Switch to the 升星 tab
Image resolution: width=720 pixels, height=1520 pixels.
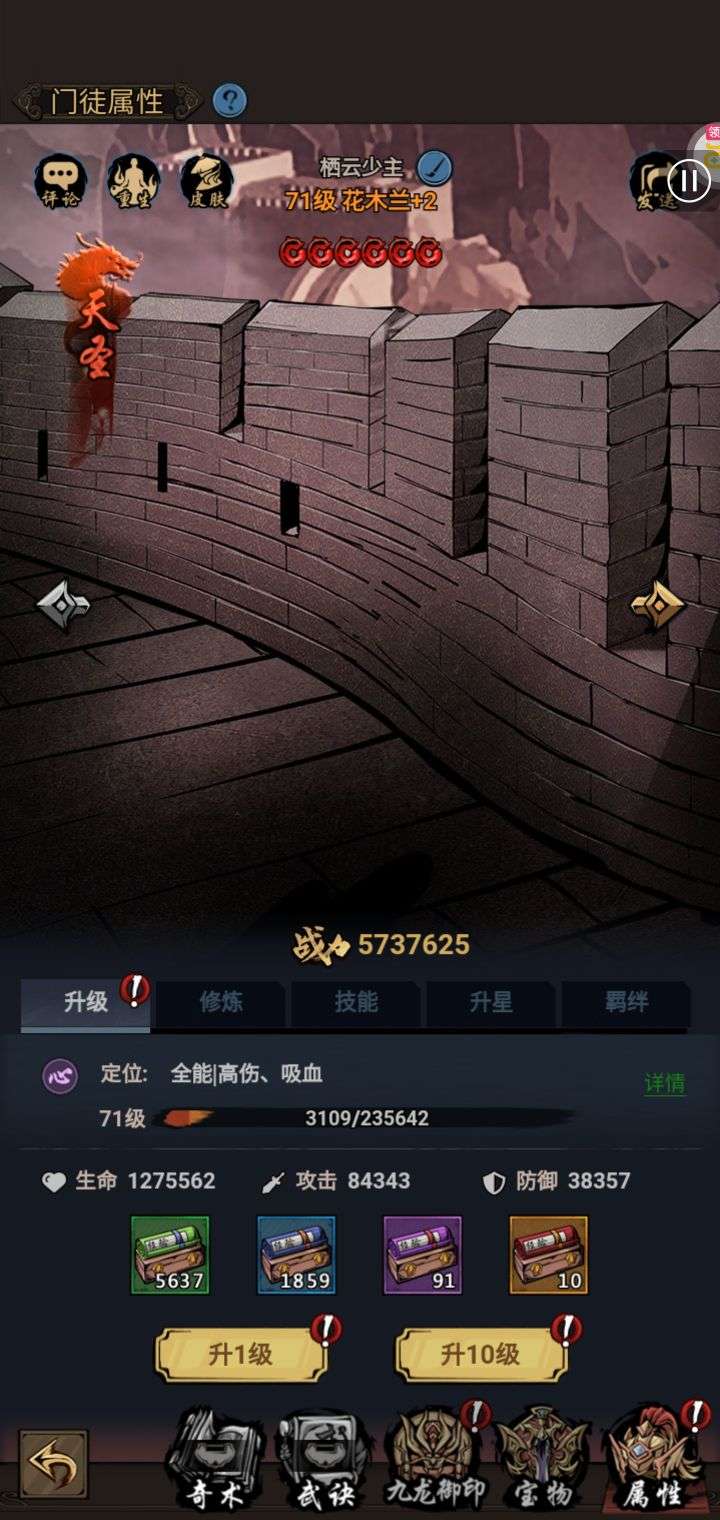tap(491, 1003)
